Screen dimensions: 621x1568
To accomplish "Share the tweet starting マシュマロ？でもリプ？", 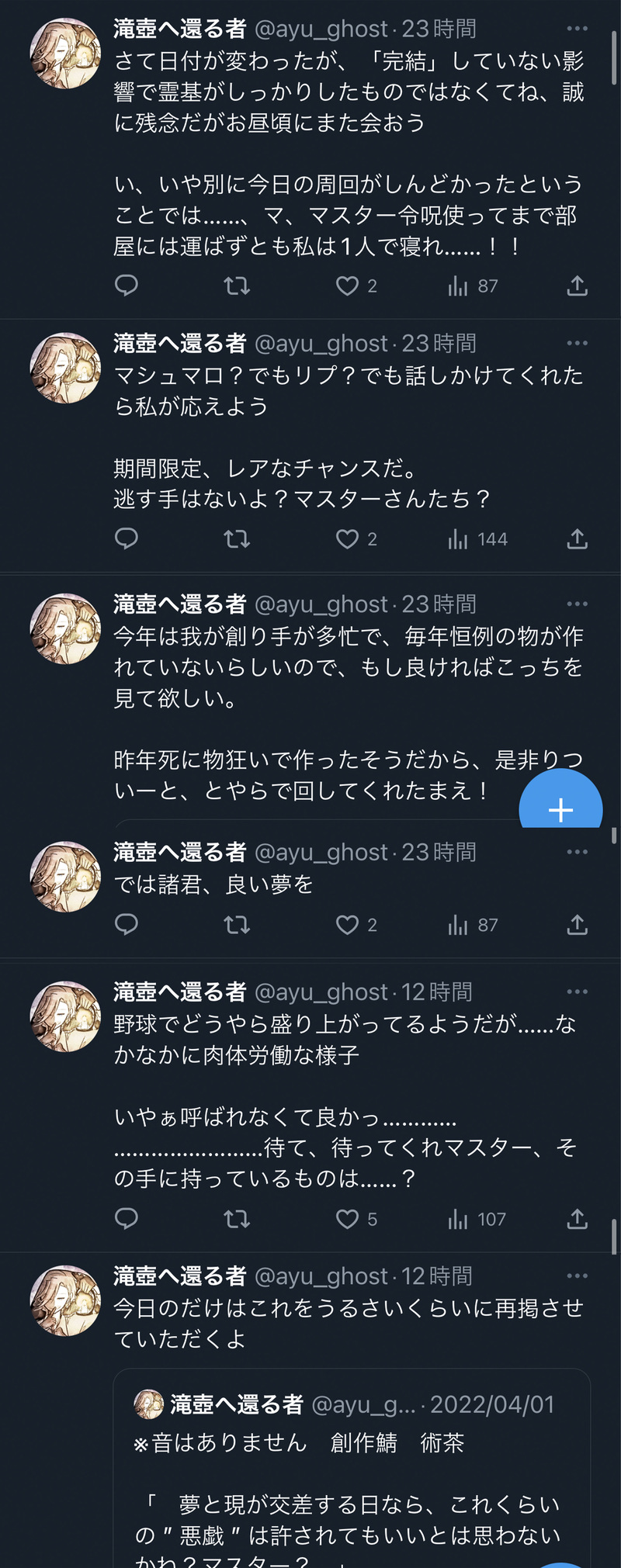I will pyautogui.click(x=577, y=539).
